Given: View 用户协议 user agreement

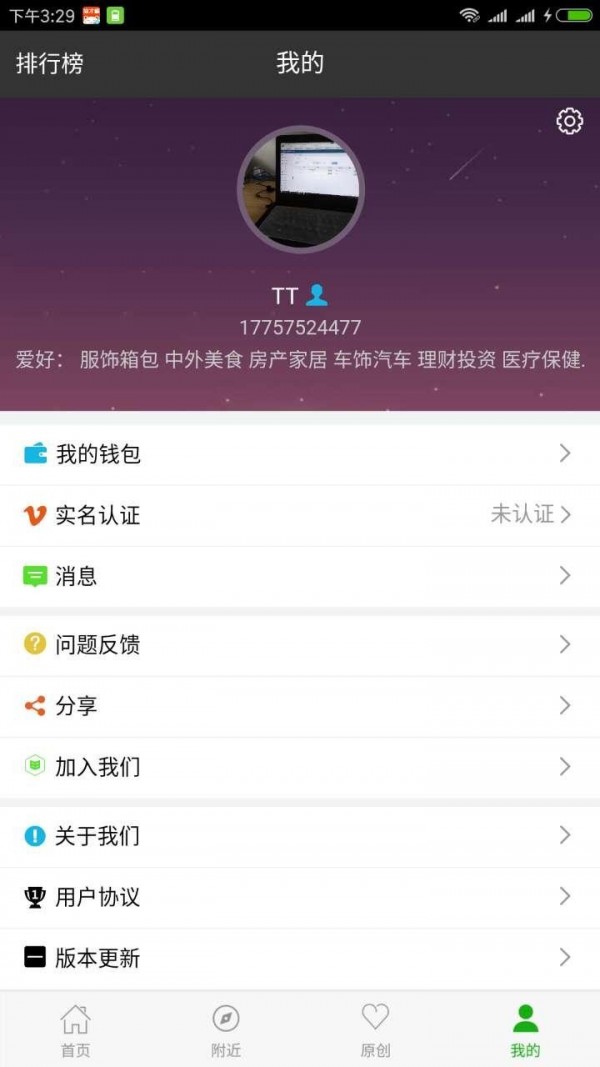Looking at the screenshot, I should pyautogui.click(x=300, y=897).
